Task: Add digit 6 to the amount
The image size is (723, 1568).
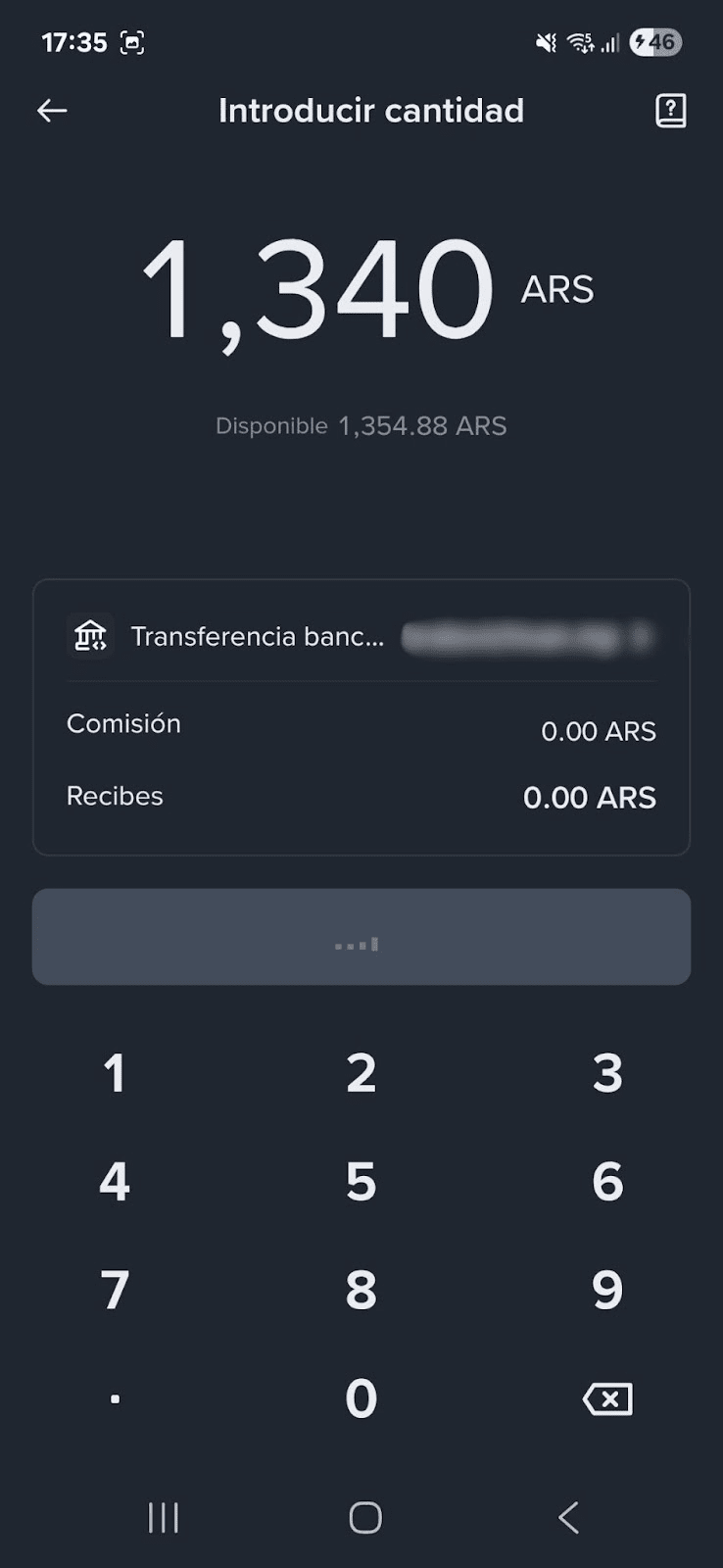Action: click(607, 1182)
